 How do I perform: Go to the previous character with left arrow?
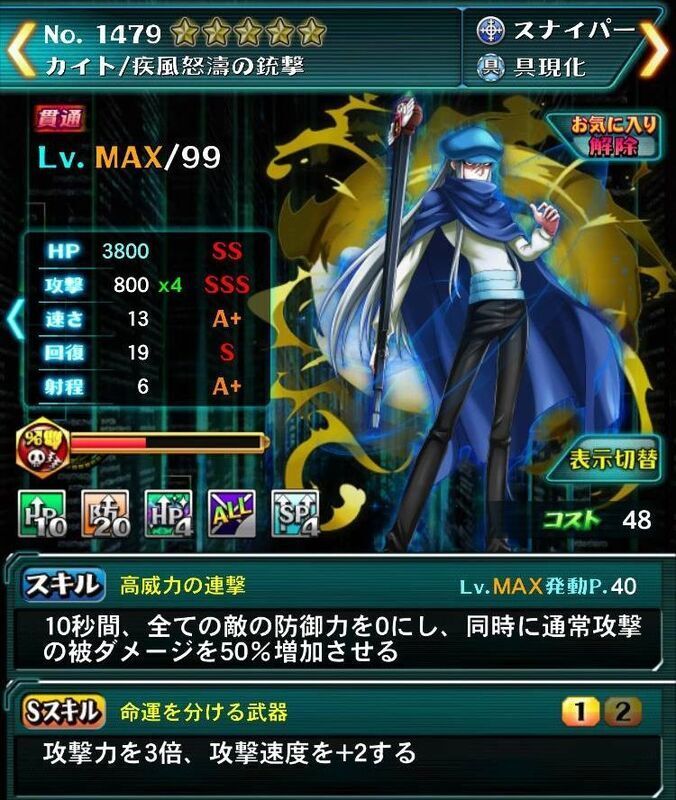(20, 48)
